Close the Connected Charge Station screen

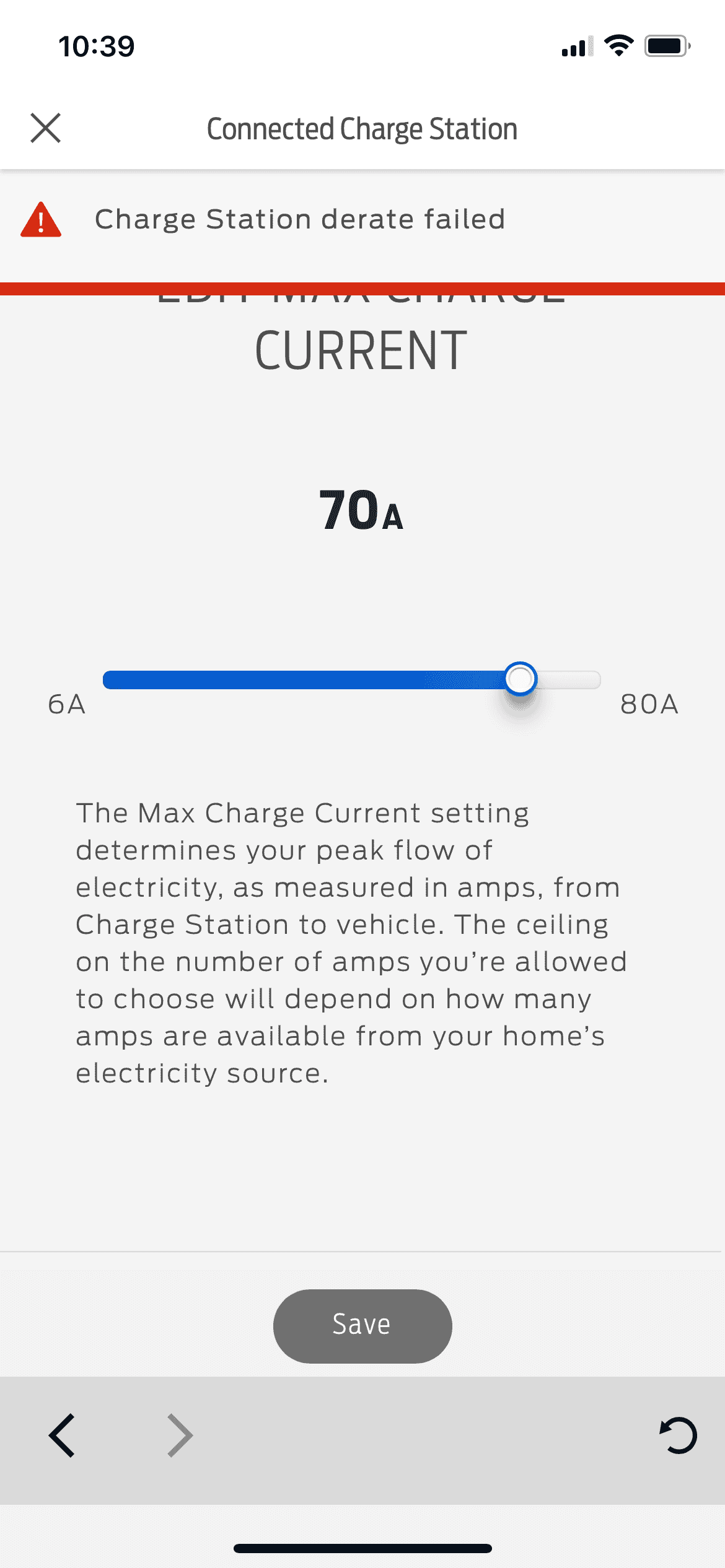pos(46,128)
